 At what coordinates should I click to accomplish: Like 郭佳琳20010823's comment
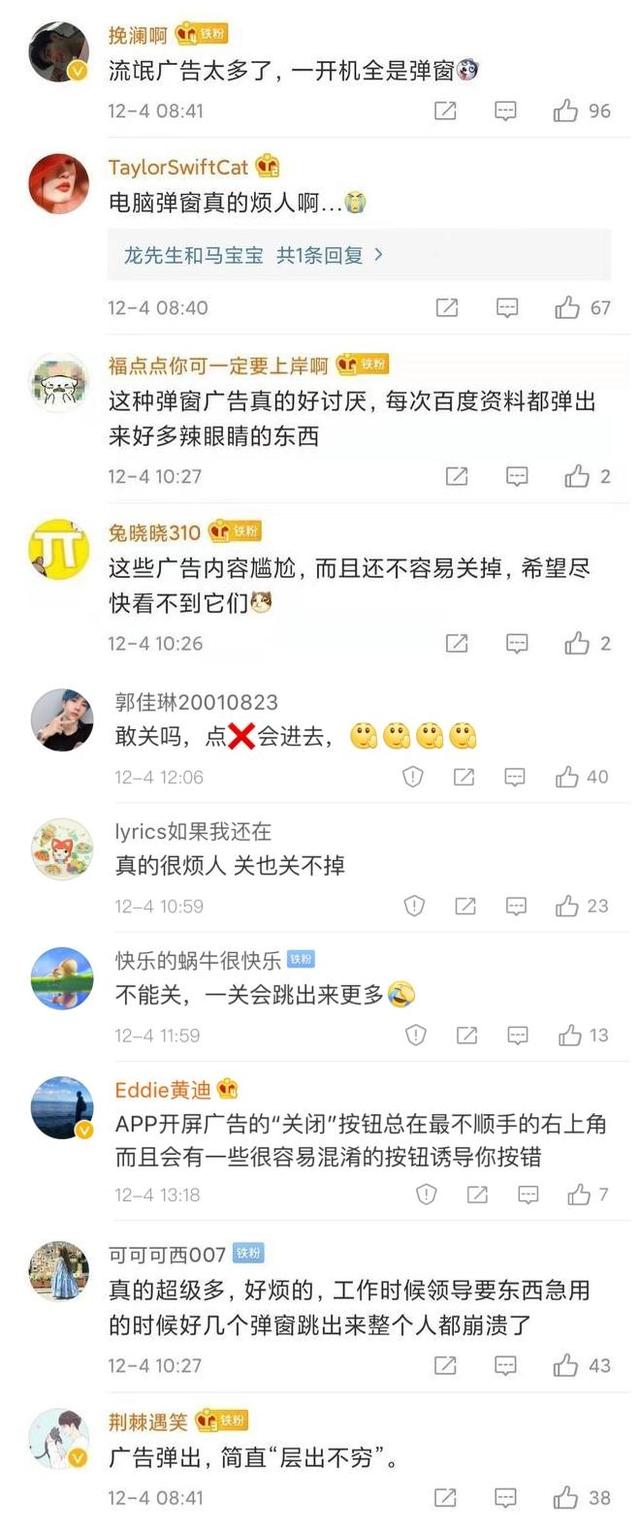pos(567,777)
